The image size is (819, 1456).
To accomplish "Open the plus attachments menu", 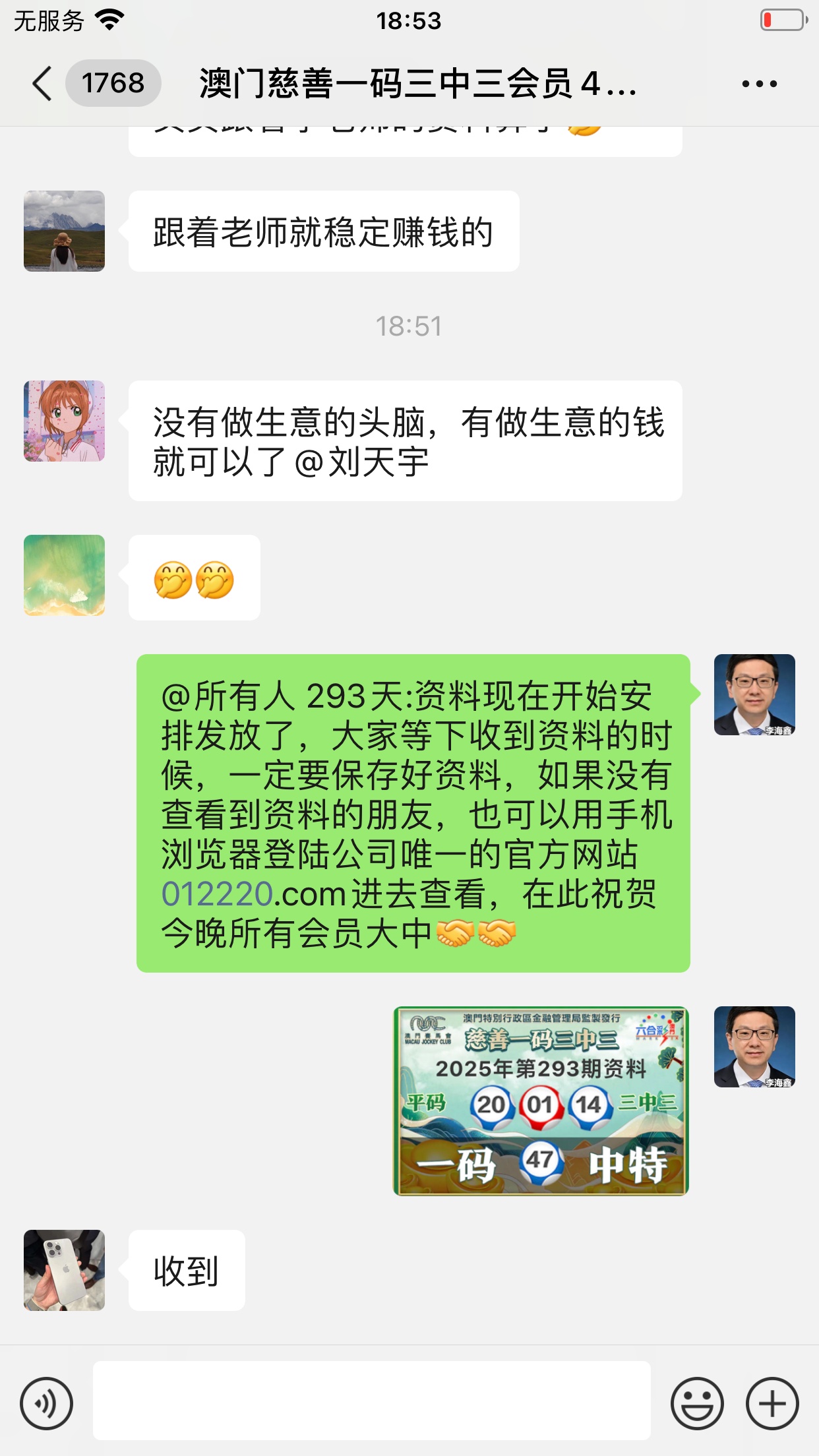I will pyautogui.click(x=772, y=1403).
